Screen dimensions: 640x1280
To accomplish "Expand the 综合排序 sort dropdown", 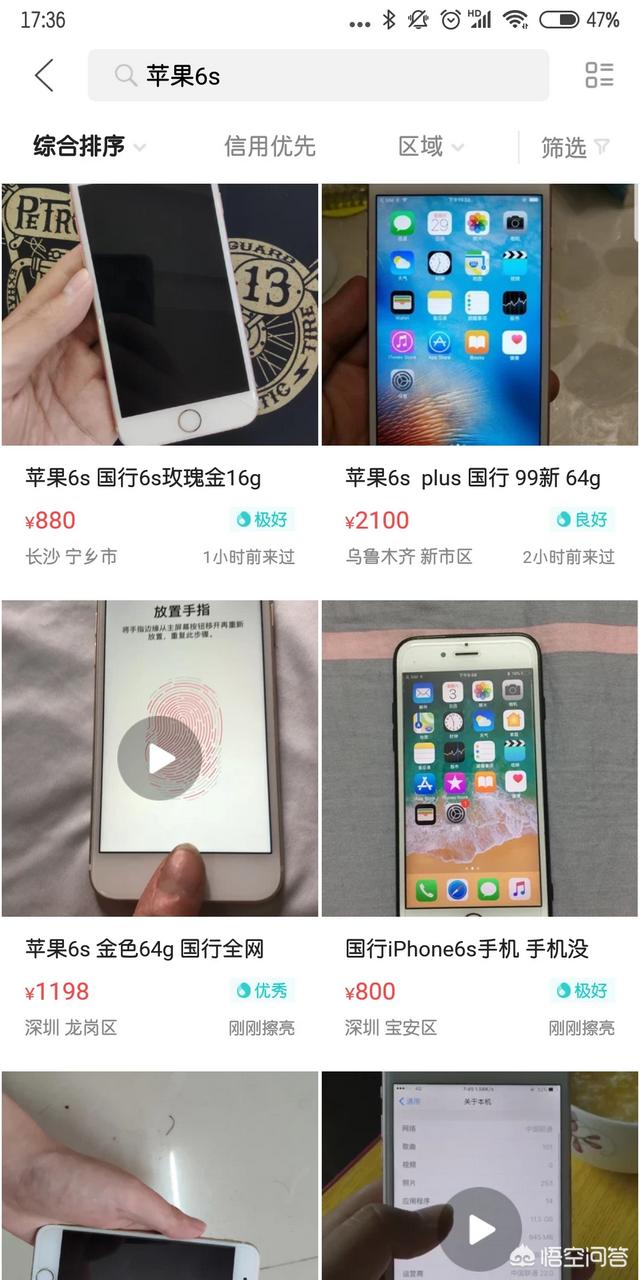I will (89, 146).
